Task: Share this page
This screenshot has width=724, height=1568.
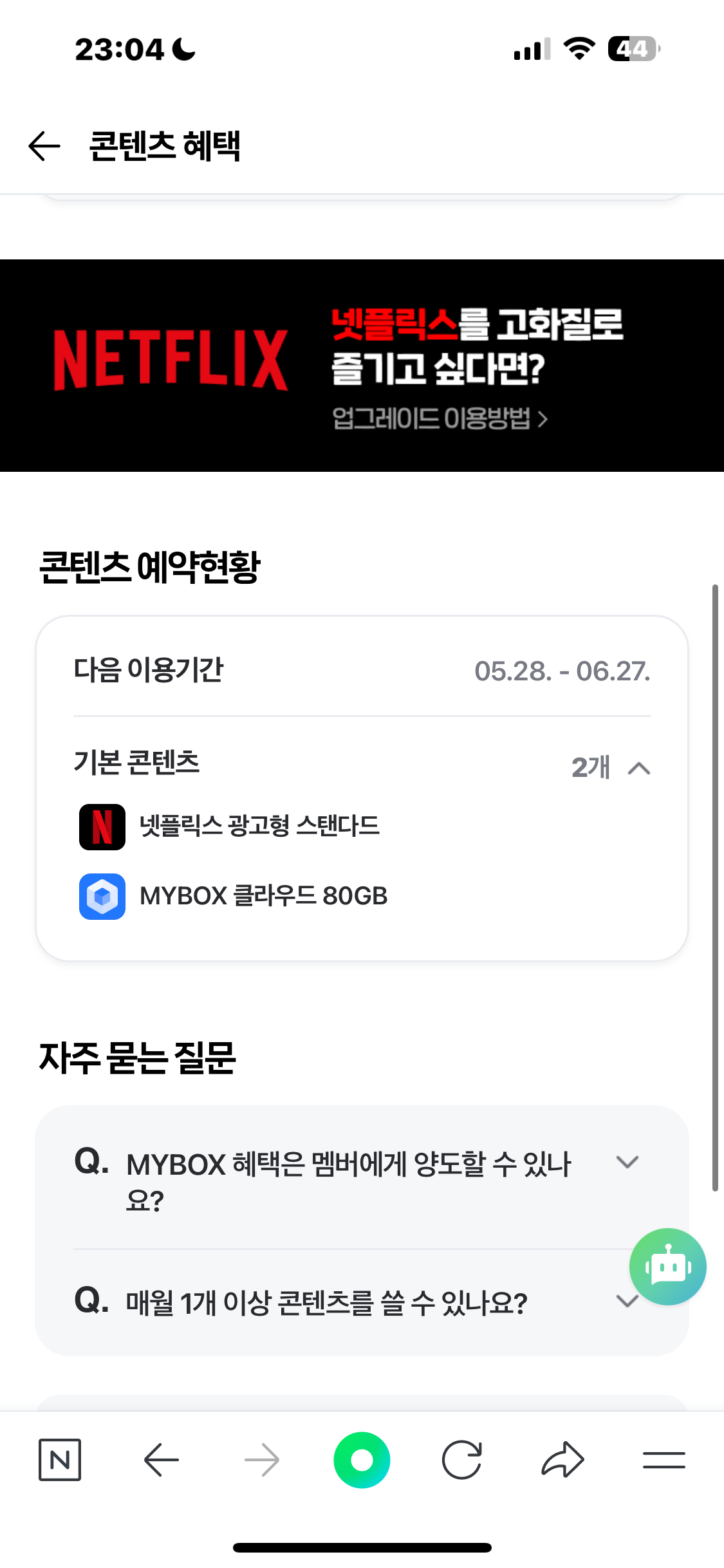Action: pyautogui.click(x=562, y=1460)
